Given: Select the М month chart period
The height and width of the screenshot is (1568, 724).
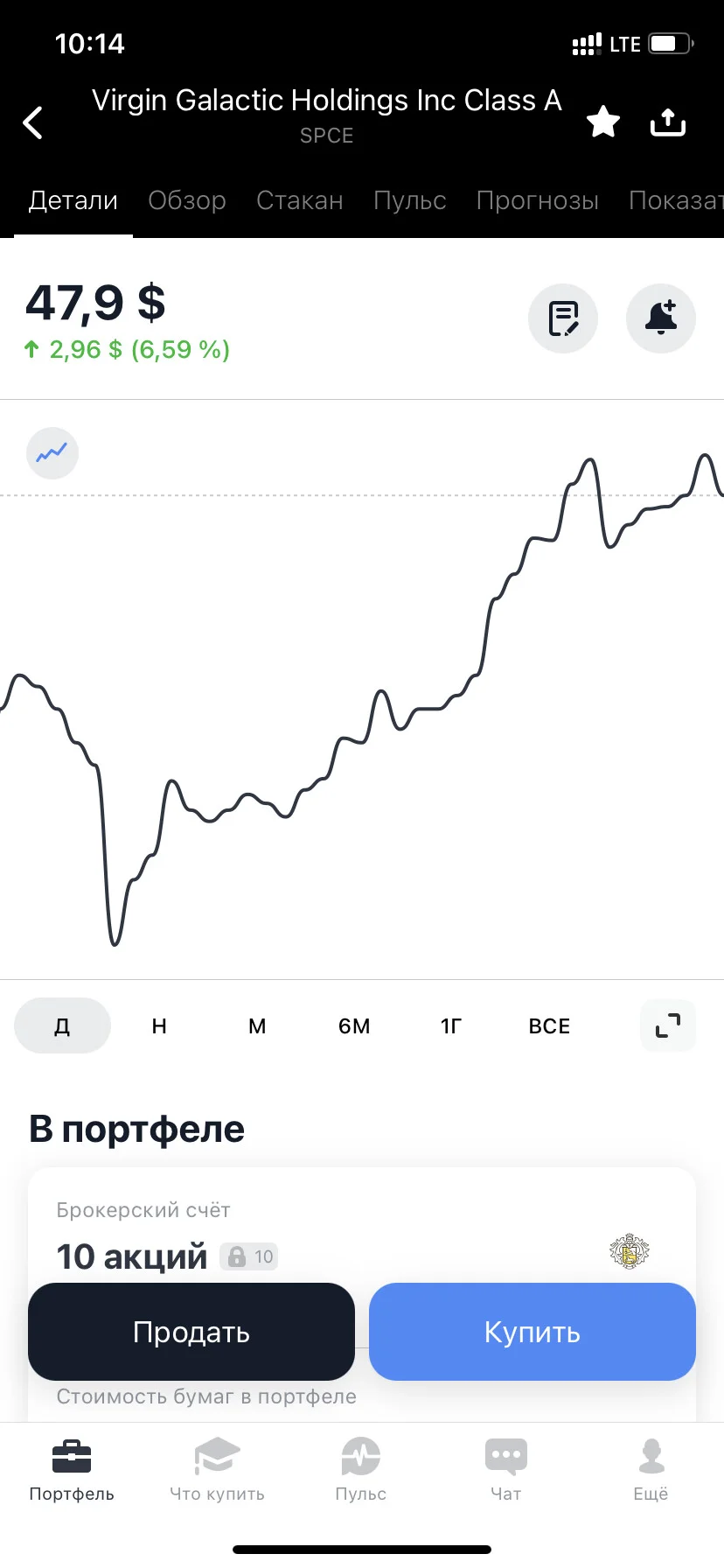Looking at the screenshot, I should [x=257, y=1025].
